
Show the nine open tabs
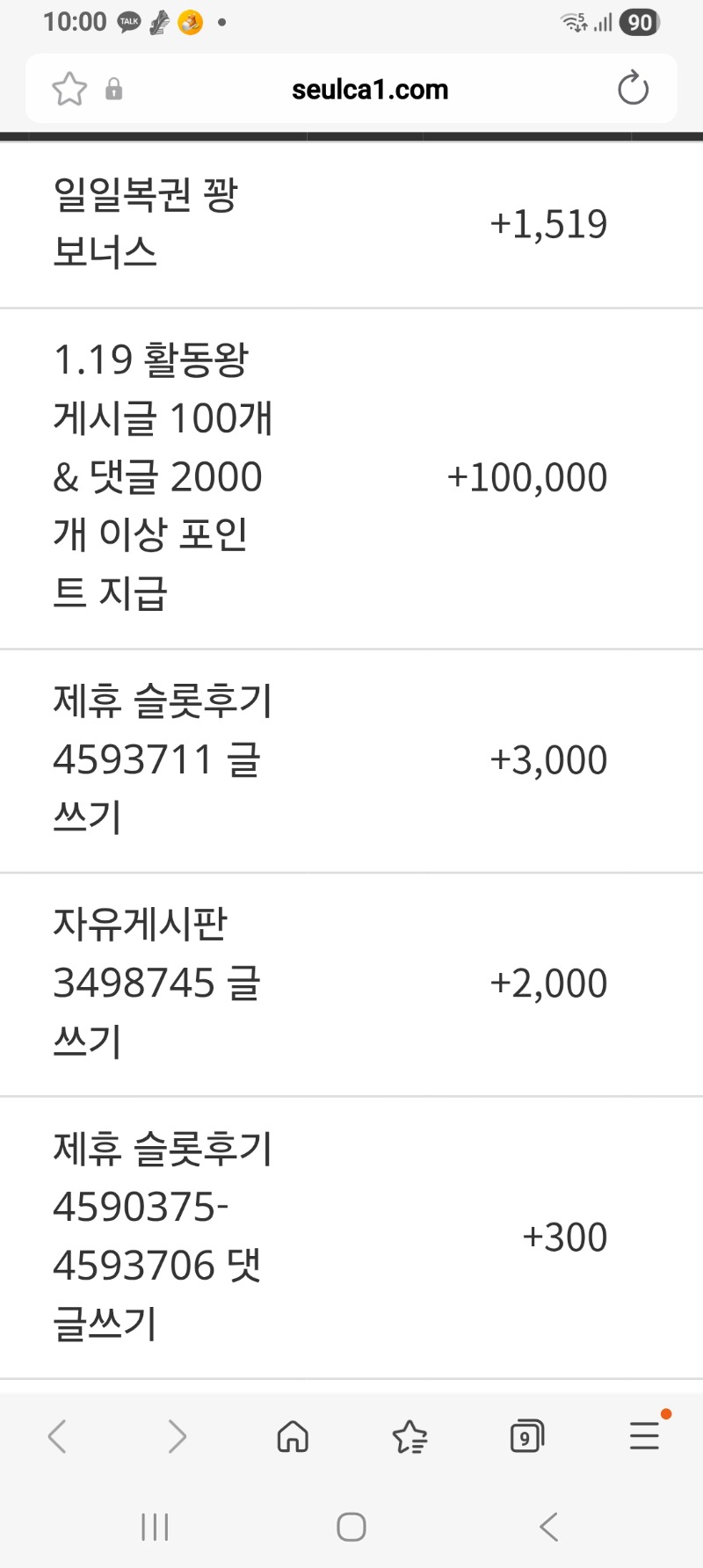coord(526,1437)
